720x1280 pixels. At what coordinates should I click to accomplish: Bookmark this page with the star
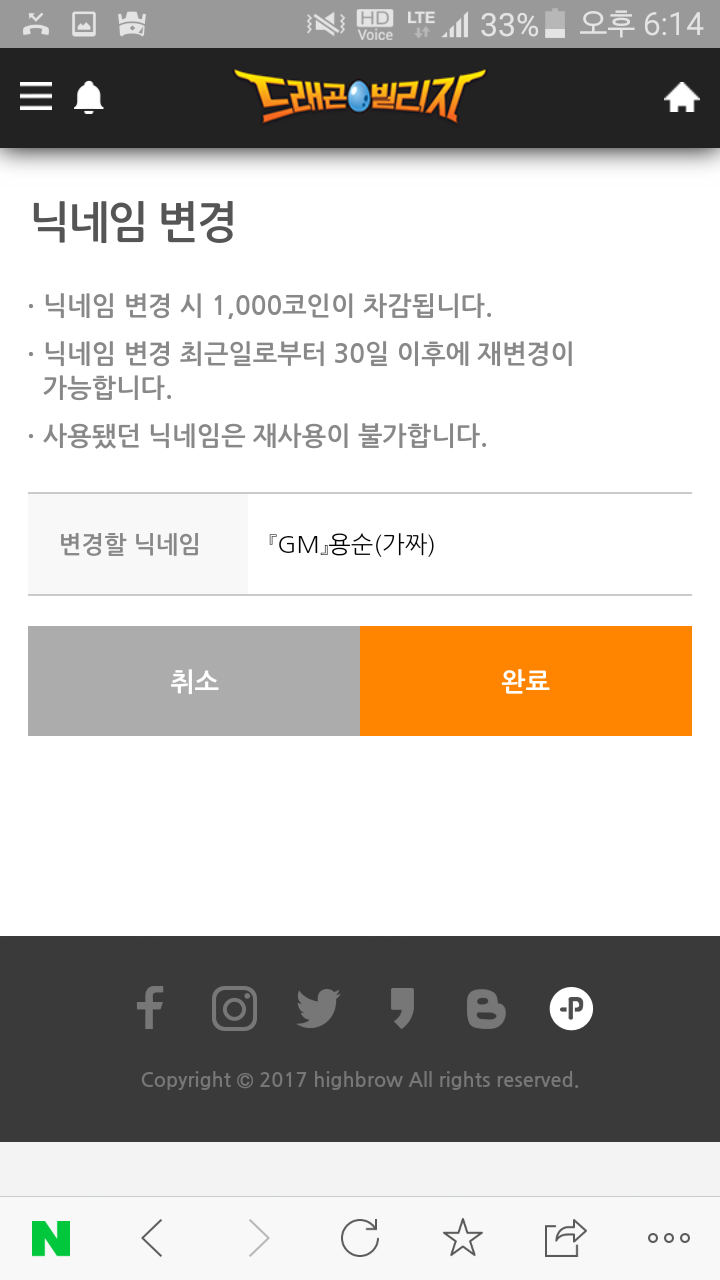(462, 1238)
